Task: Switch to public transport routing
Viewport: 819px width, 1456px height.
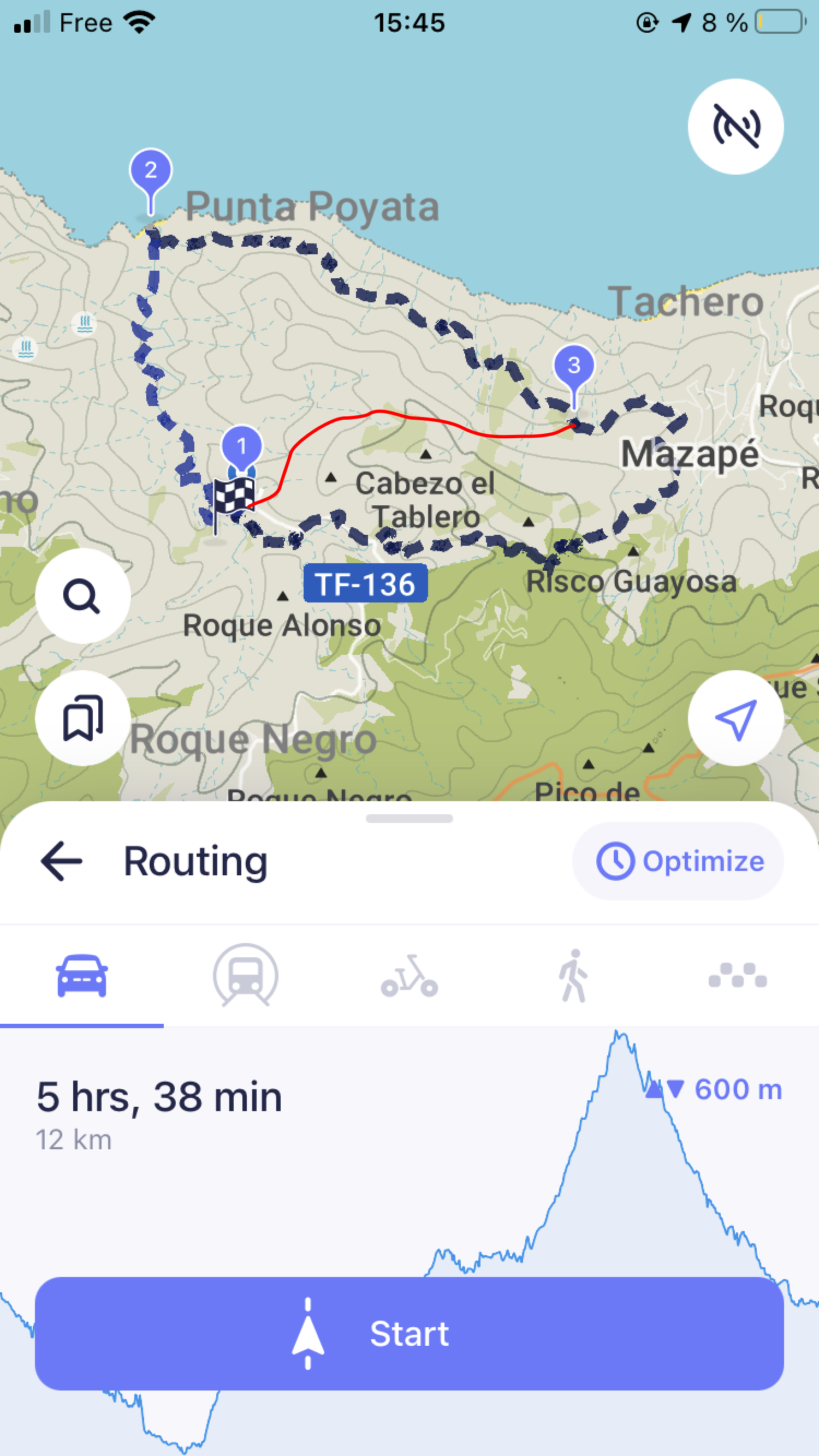Action: click(246, 976)
